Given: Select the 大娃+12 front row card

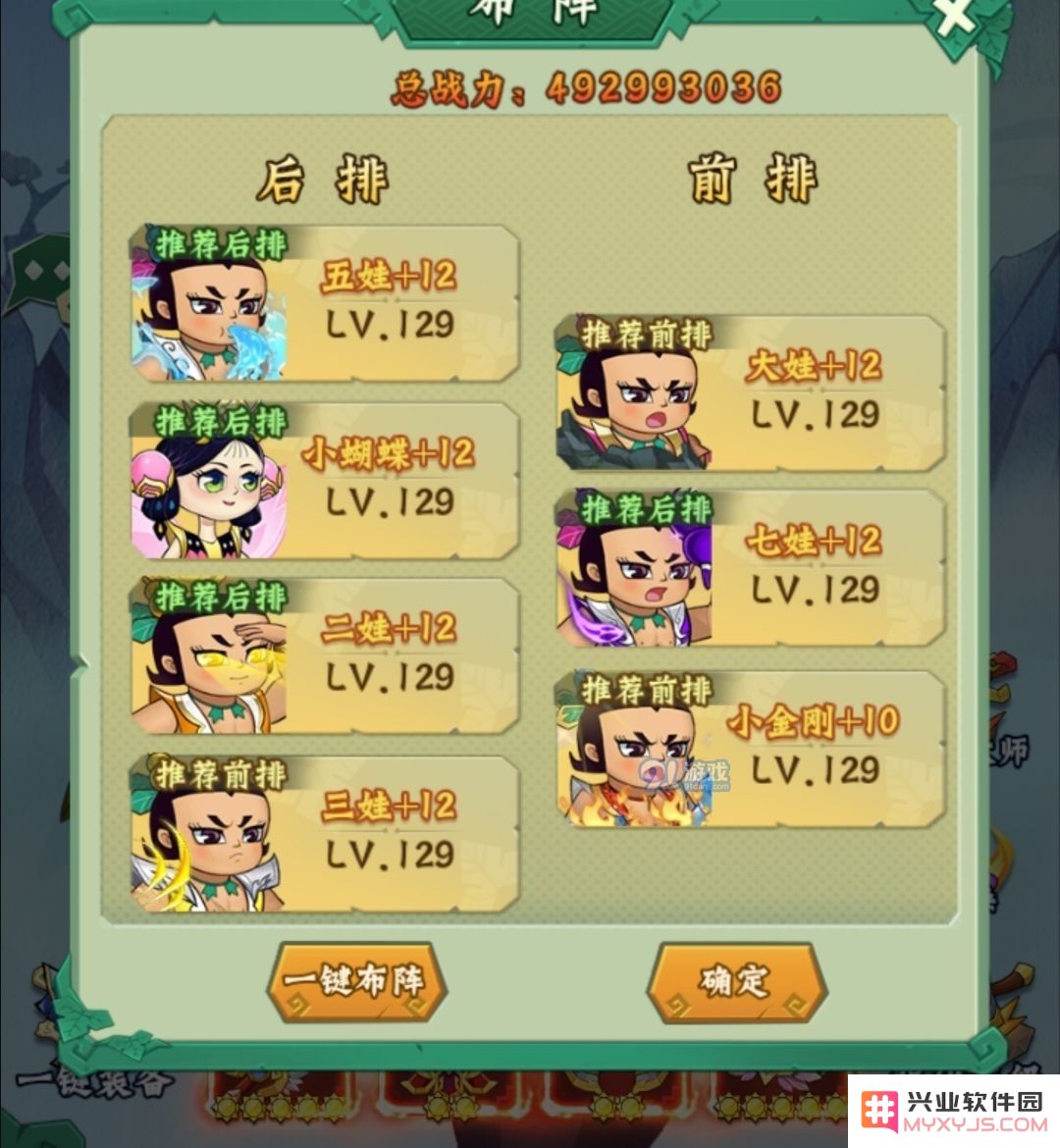Looking at the screenshot, I should (x=750, y=392).
